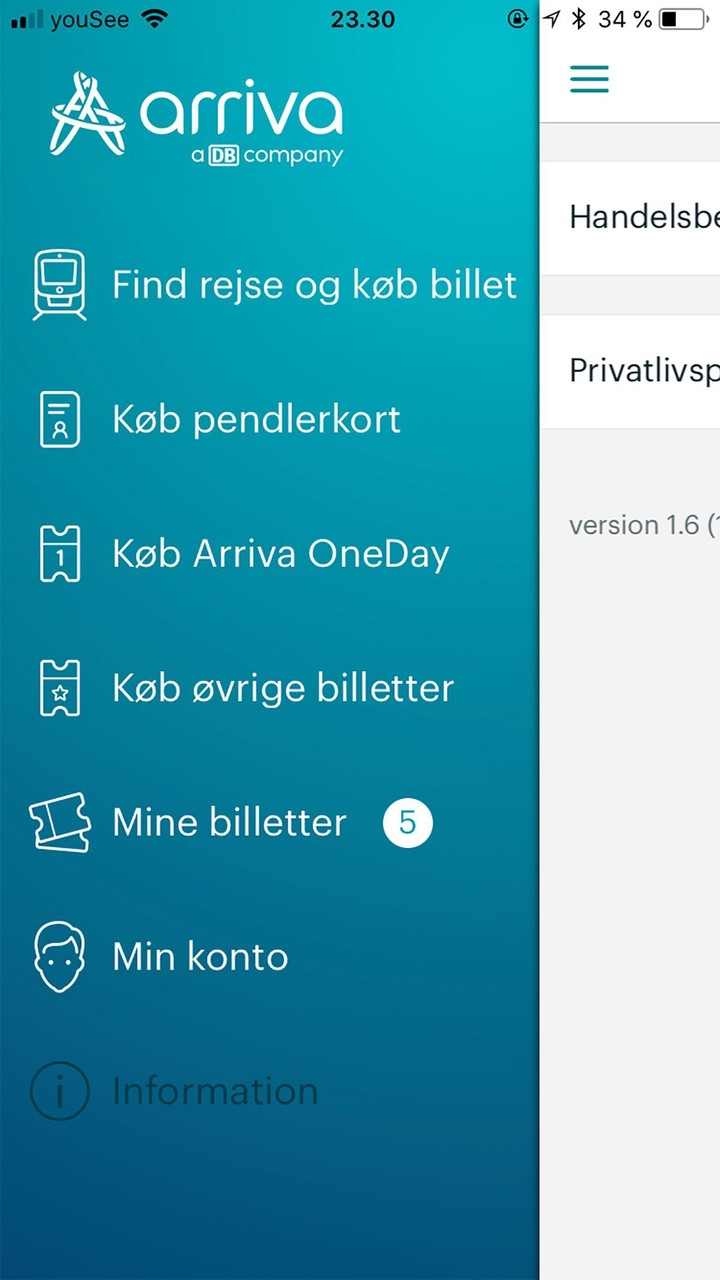Click the Bluetooth icon in the status bar

click(x=578, y=17)
